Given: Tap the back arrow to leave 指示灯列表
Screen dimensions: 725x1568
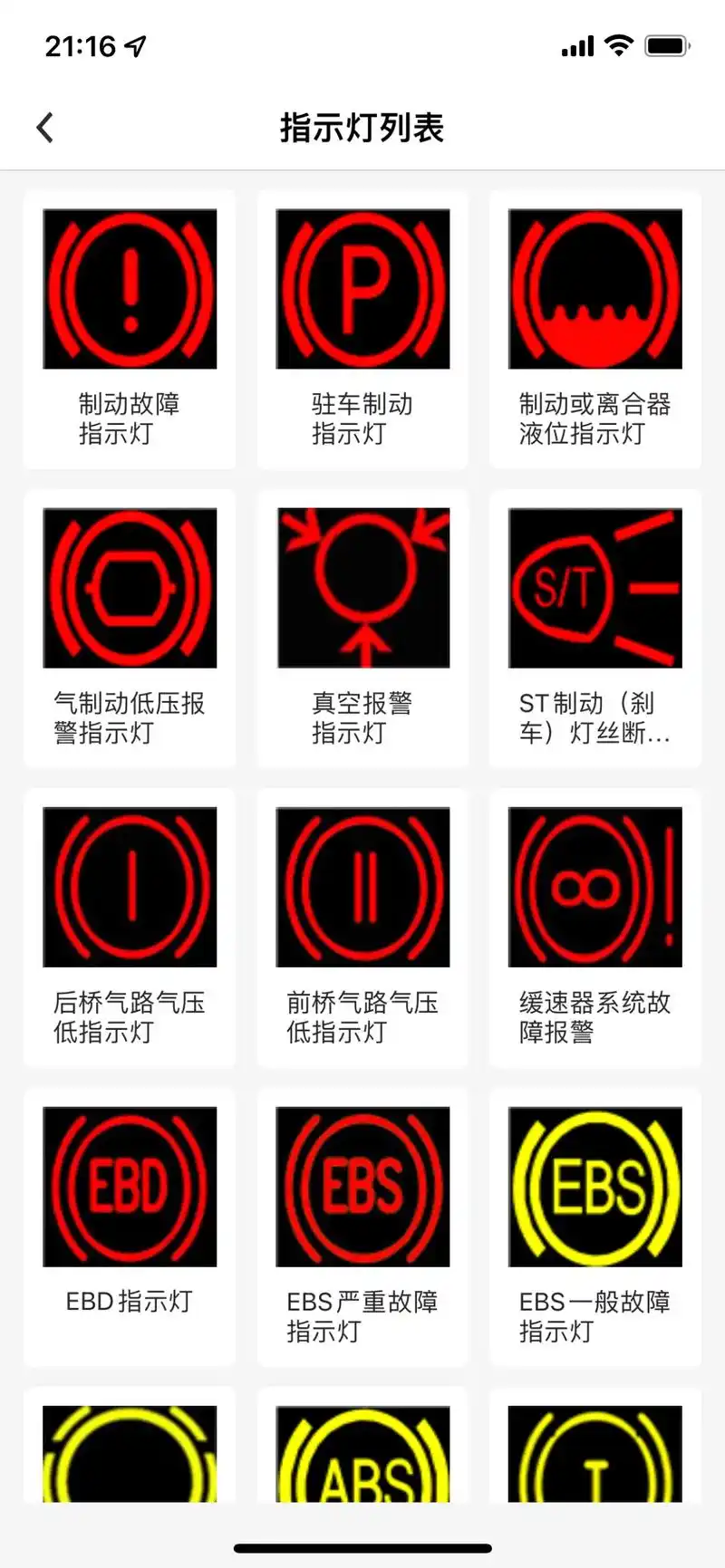Looking at the screenshot, I should pyautogui.click(x=44, y=127).
